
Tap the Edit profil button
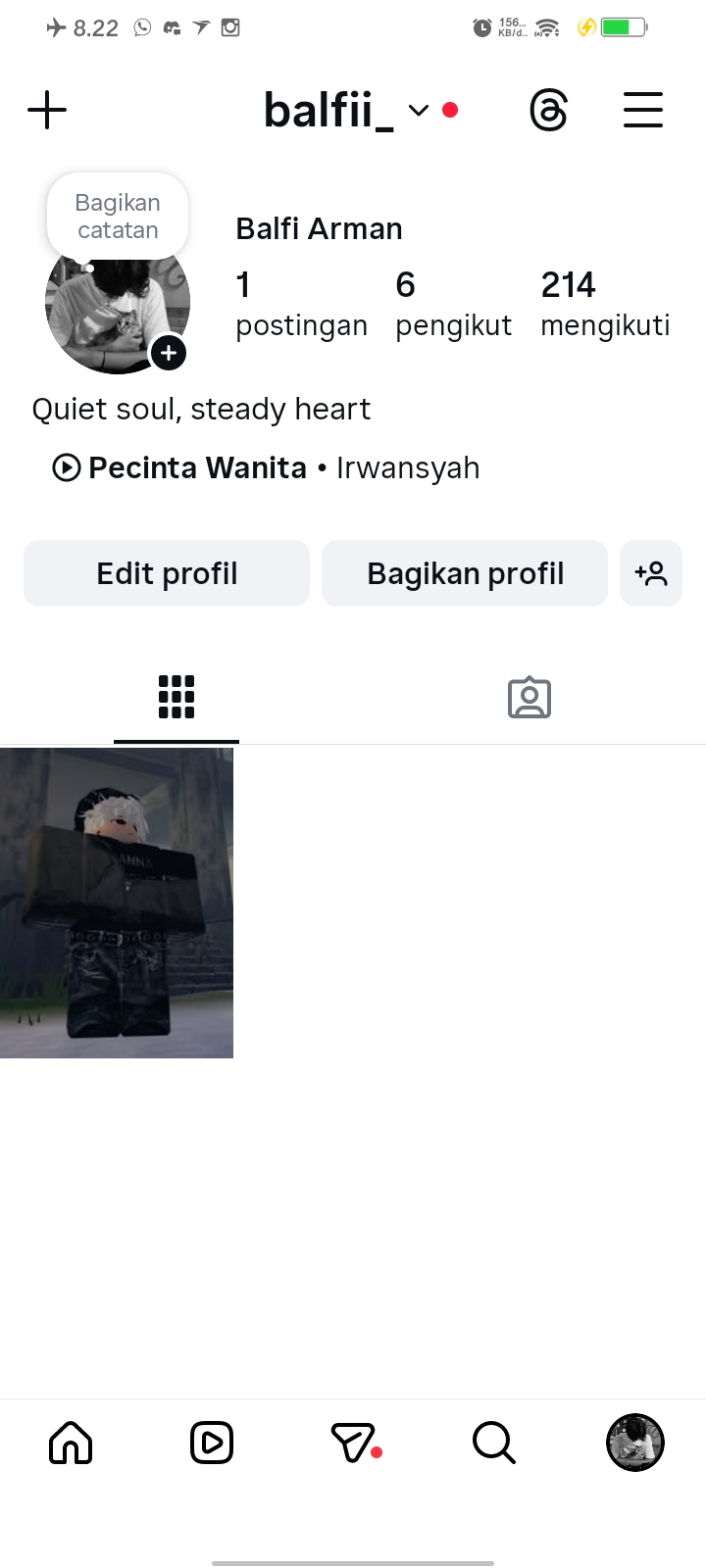click(x=167, y=573)
